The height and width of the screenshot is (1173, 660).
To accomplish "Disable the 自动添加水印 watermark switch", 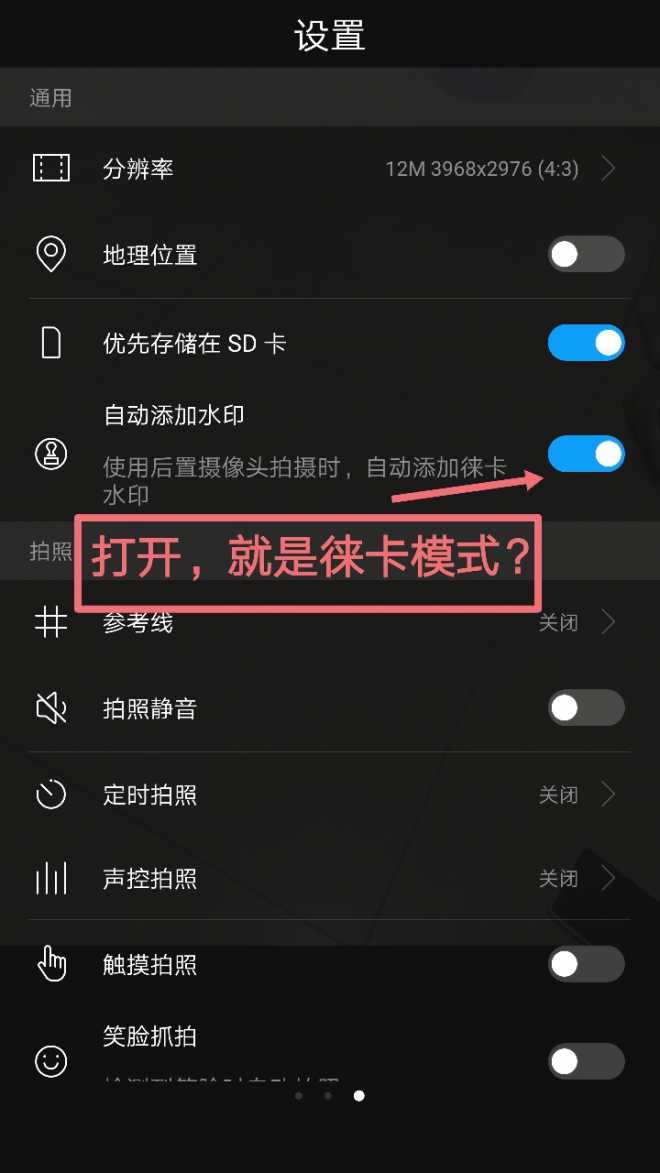I will [586, 454].
